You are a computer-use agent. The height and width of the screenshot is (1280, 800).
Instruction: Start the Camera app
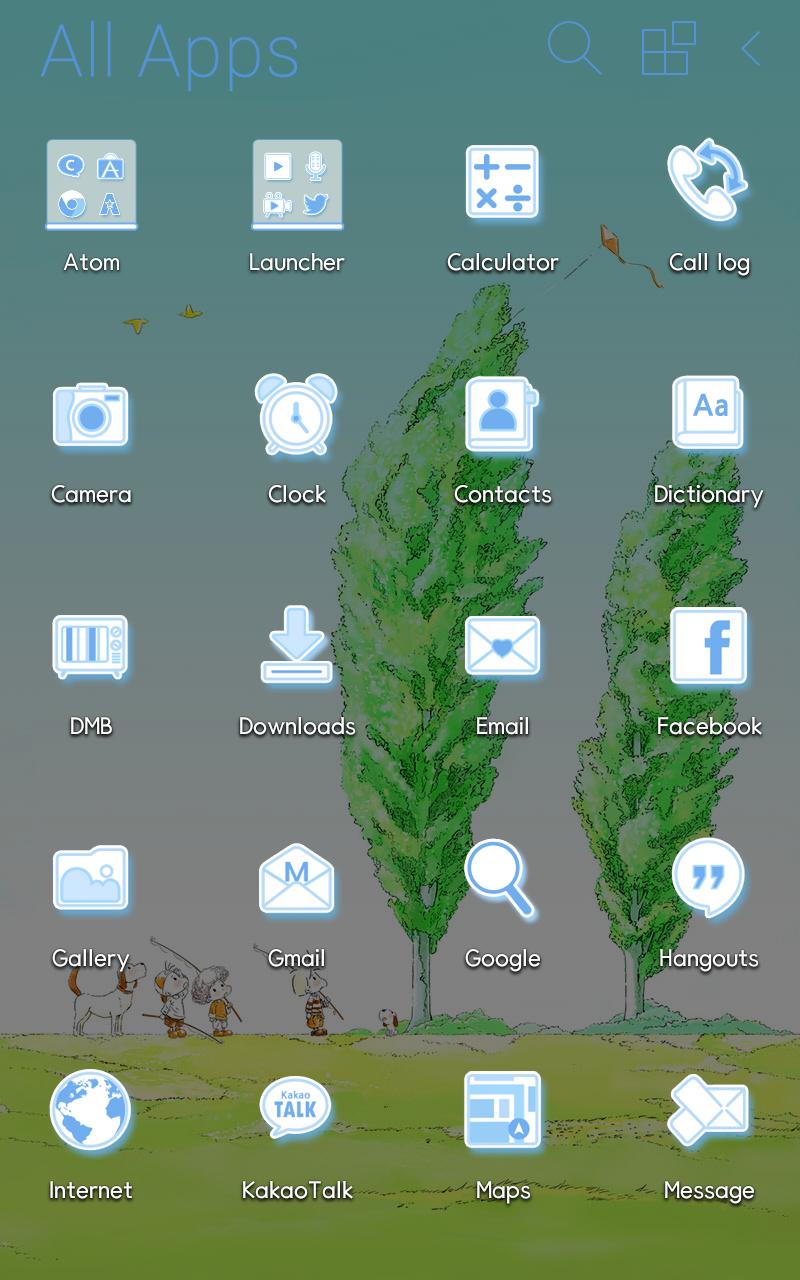(x=91, y=415)
